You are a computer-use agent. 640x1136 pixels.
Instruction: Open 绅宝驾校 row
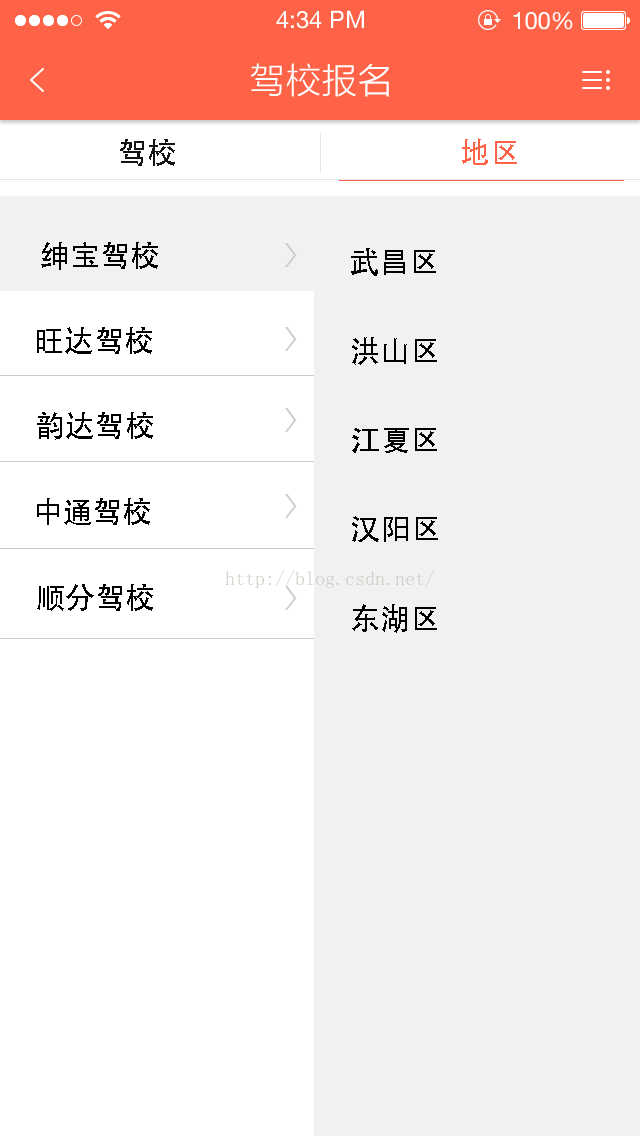[157, 255]
